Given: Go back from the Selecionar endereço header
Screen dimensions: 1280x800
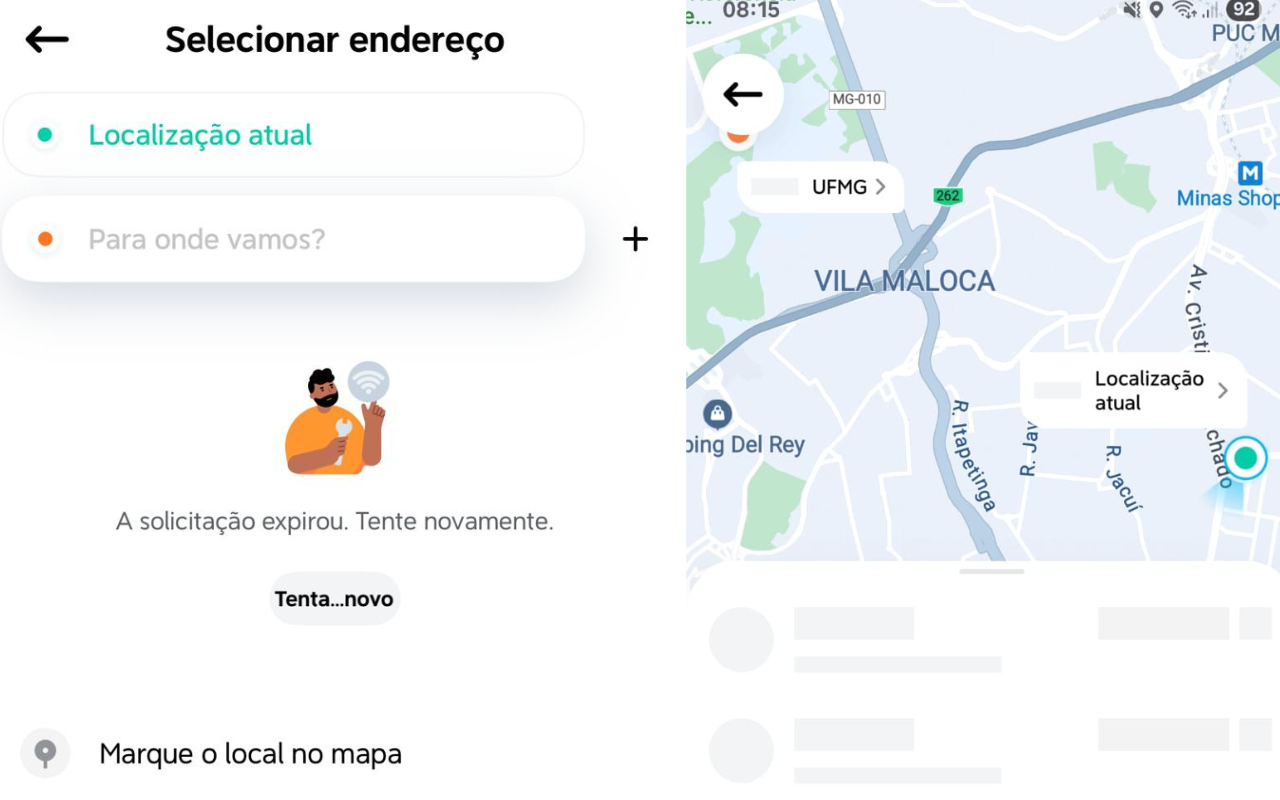Looking at the screenshot, I should click(47, 40).
